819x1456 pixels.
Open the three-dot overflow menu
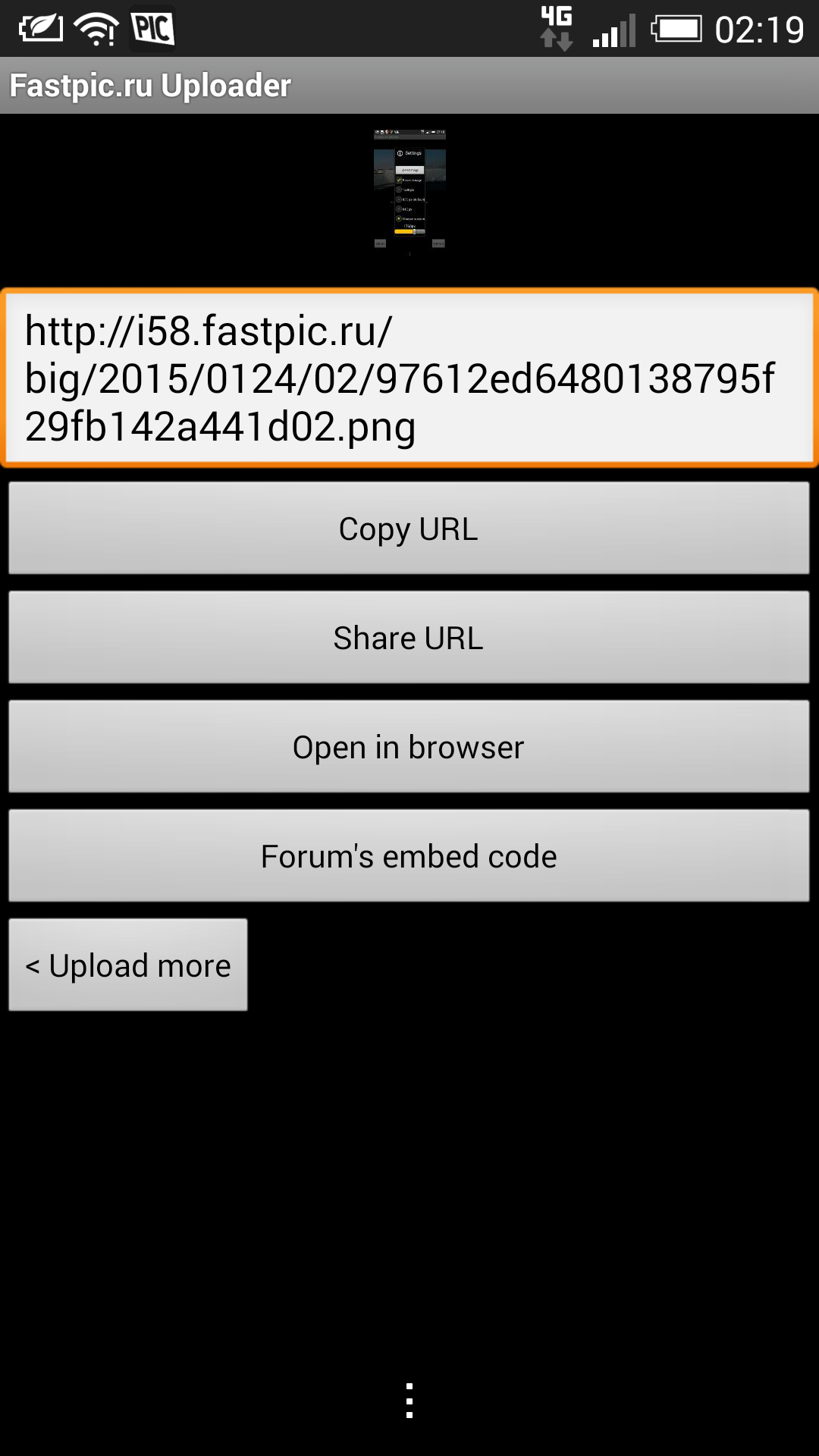(x=409, y=1401)
